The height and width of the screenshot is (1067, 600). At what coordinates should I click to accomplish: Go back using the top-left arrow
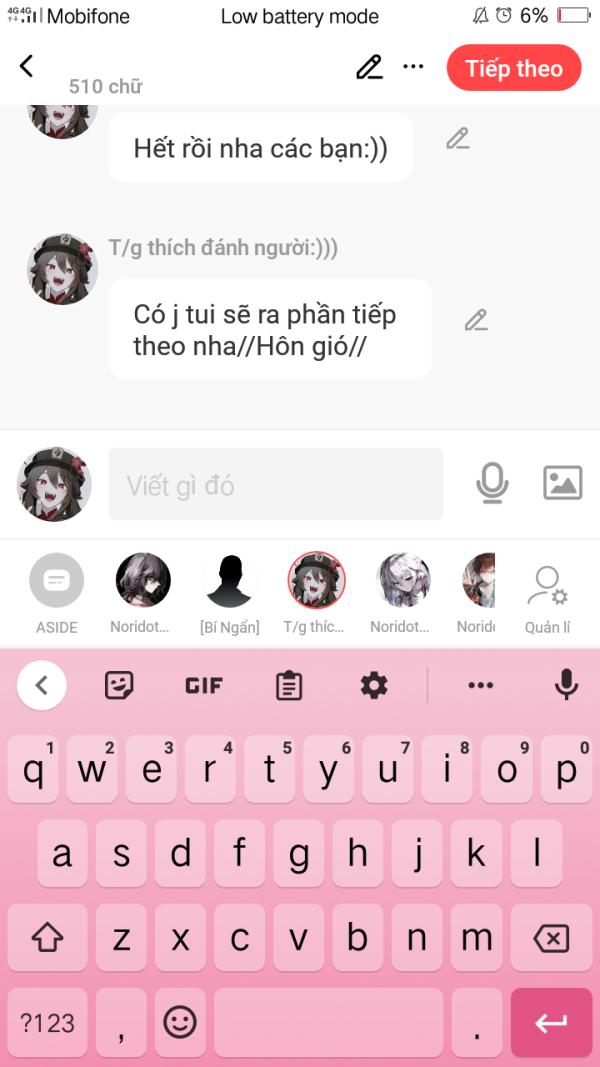tap(27, 67)
